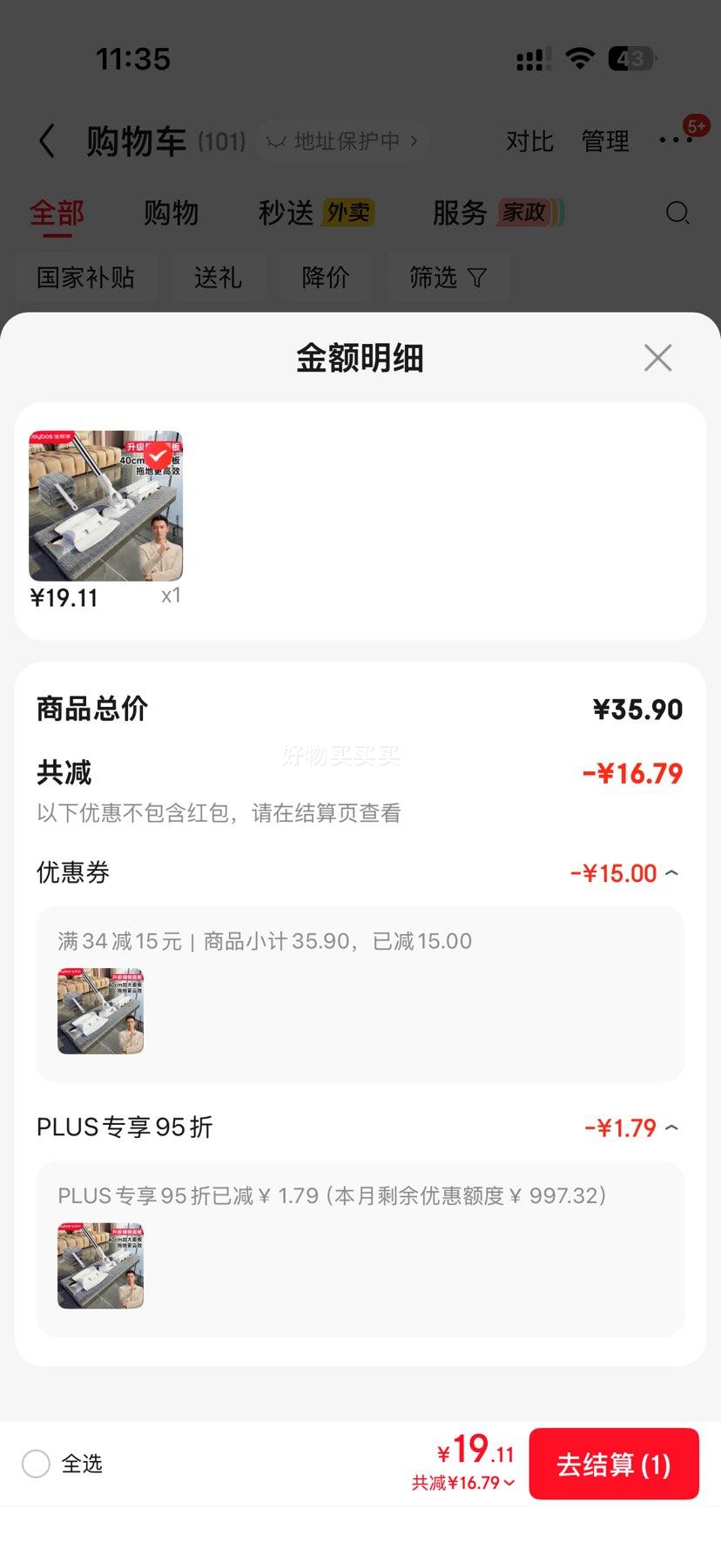The height and width of the screenshot is (1568, 721).
Task: Open 筛选 filter options
Action: pyautogui.click(x=448, y=277)
